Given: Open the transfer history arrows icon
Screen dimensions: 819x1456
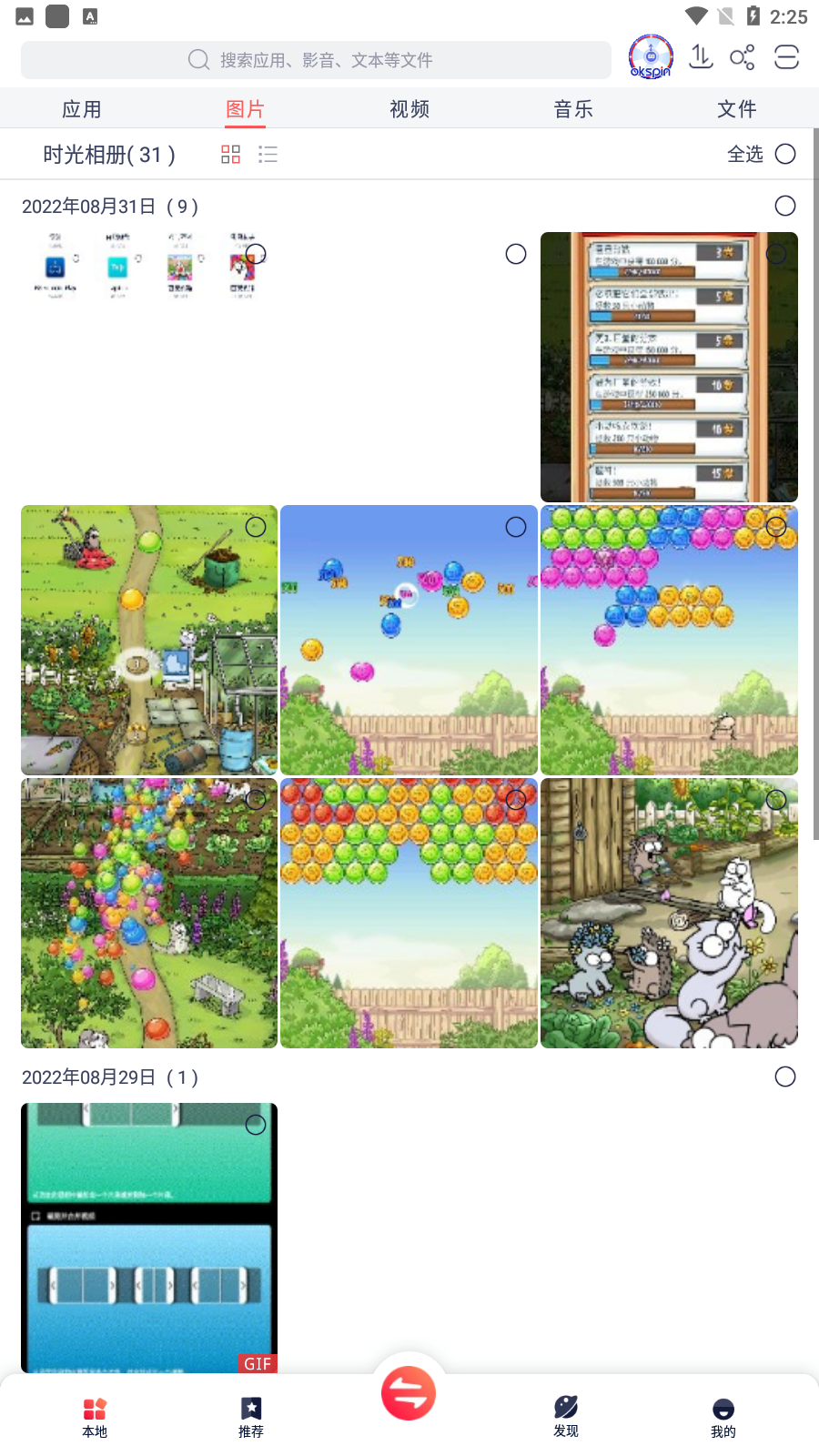Looking at the screenshot, I should [700, 57].
